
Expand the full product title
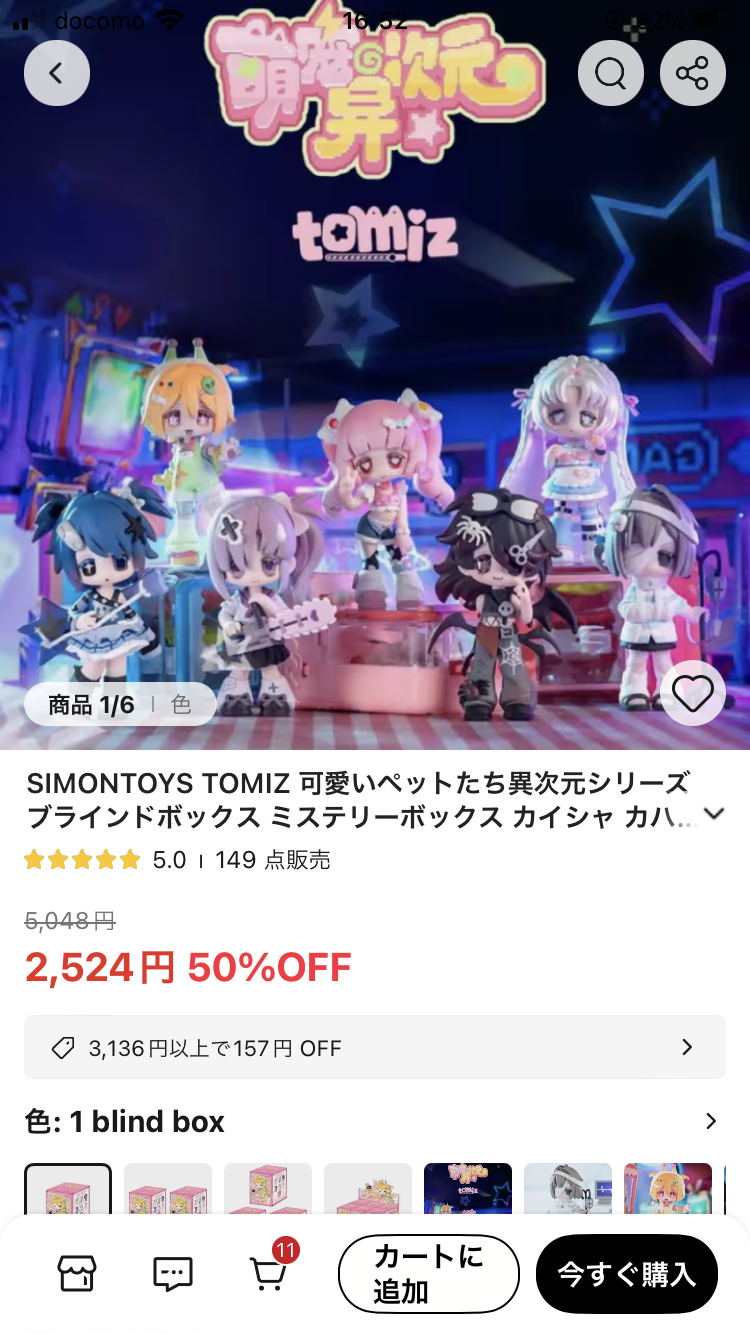pos(713,814)
